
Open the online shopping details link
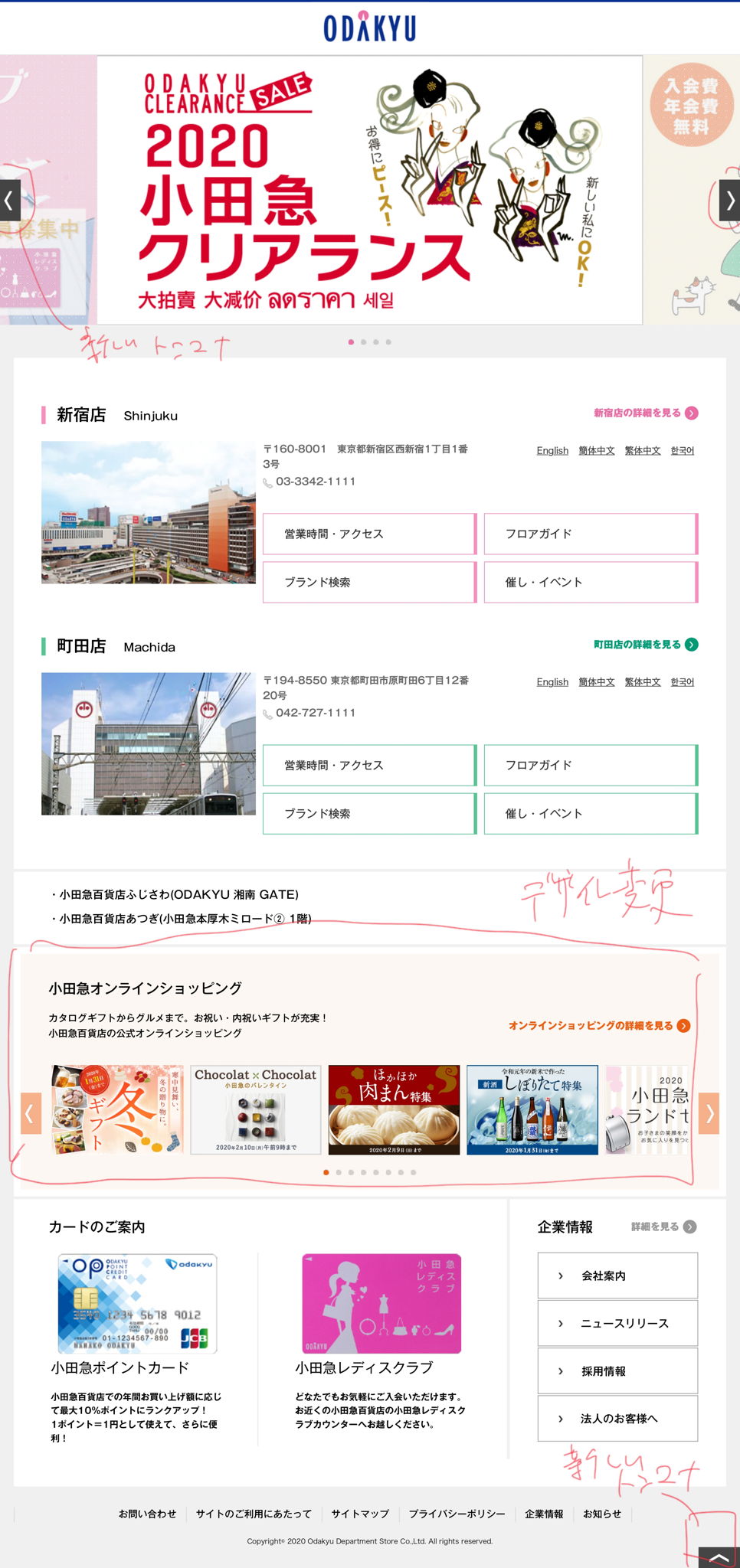(598, 1026)
